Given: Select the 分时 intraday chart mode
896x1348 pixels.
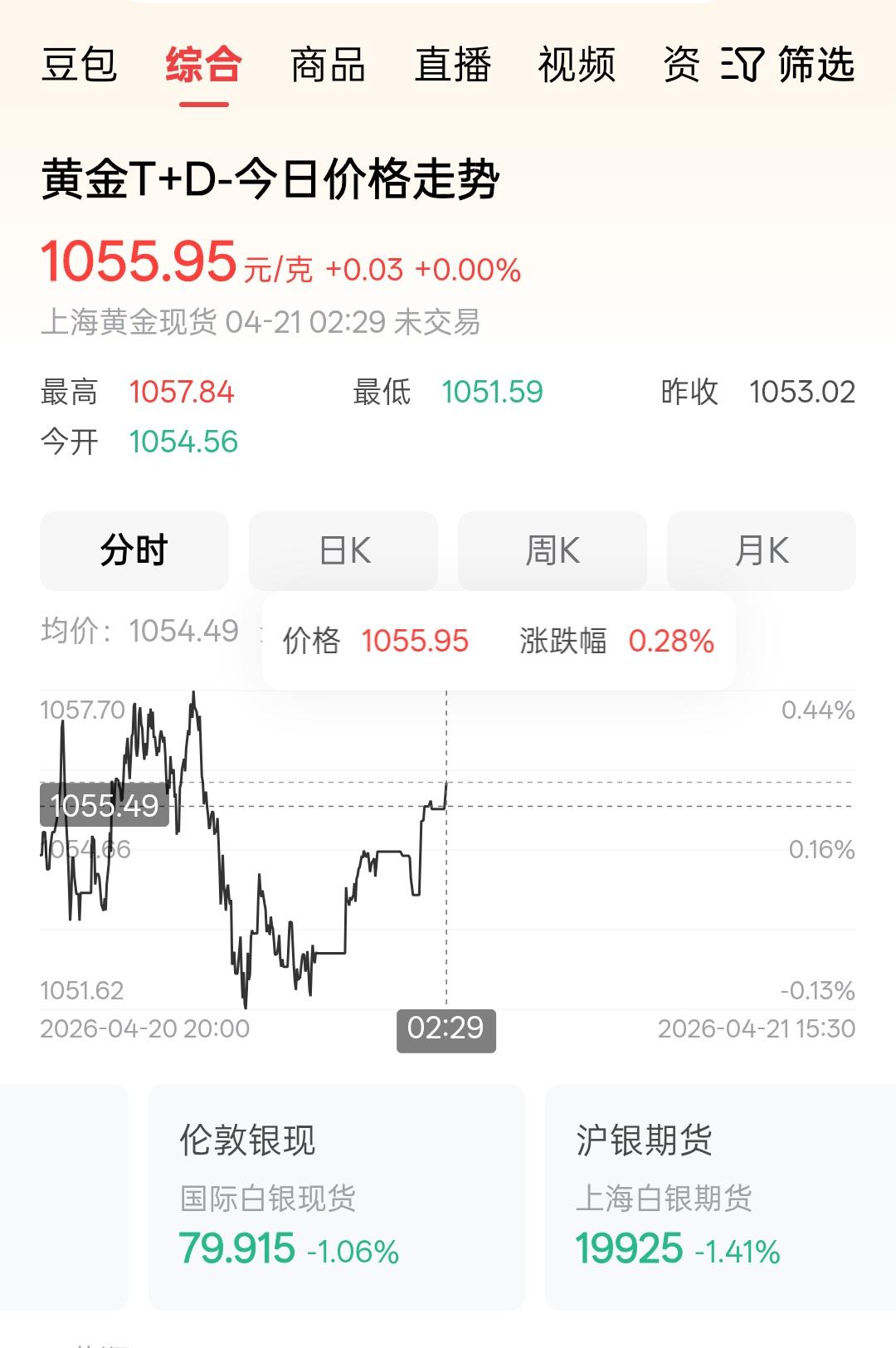Looking at the screenshot, I should [x=134, y=550].
